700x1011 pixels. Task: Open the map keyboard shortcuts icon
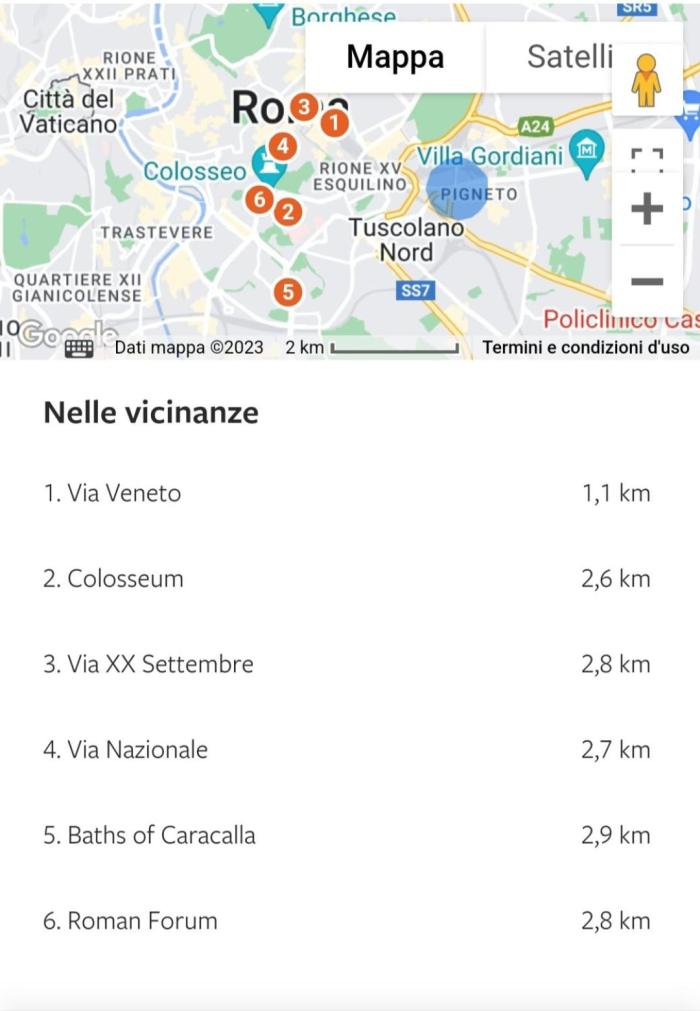point(79,348)
